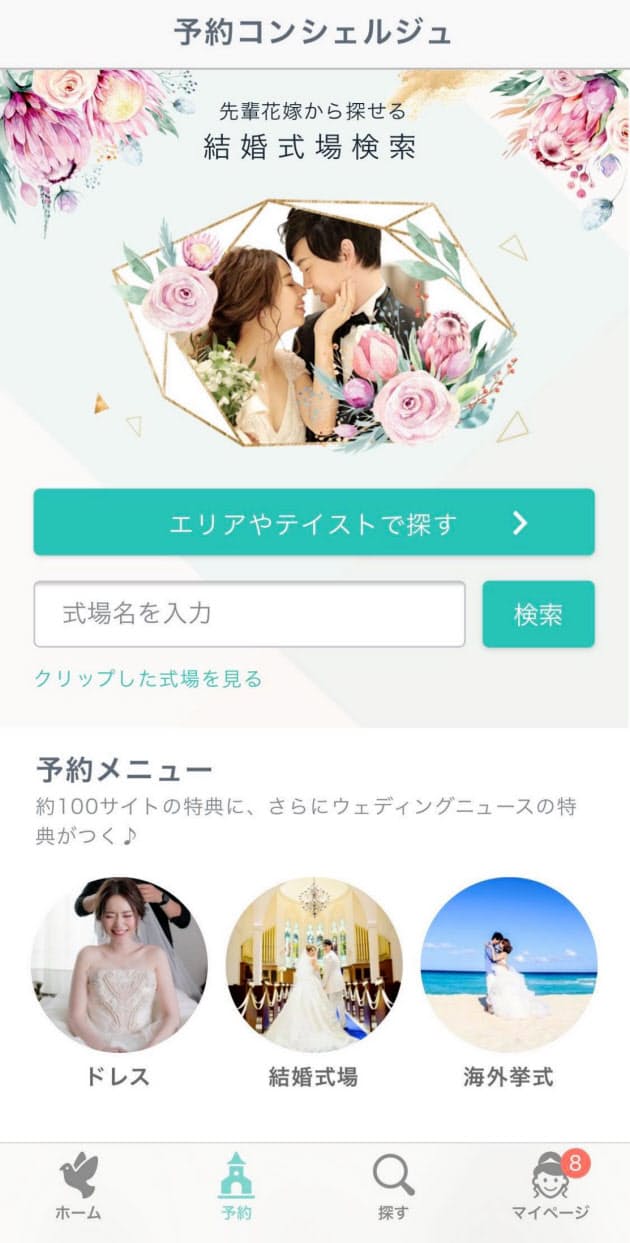Select the 予約 tab
630x1243 pixels.
pyautogui.click(x=236, y=1187)
